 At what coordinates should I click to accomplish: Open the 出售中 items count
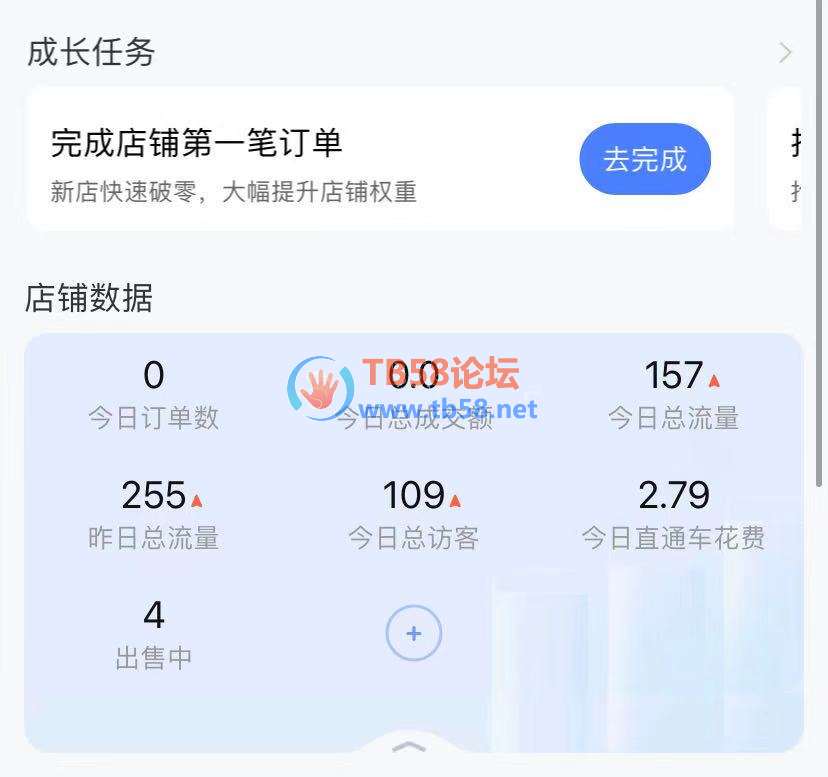tap(153, 634)
